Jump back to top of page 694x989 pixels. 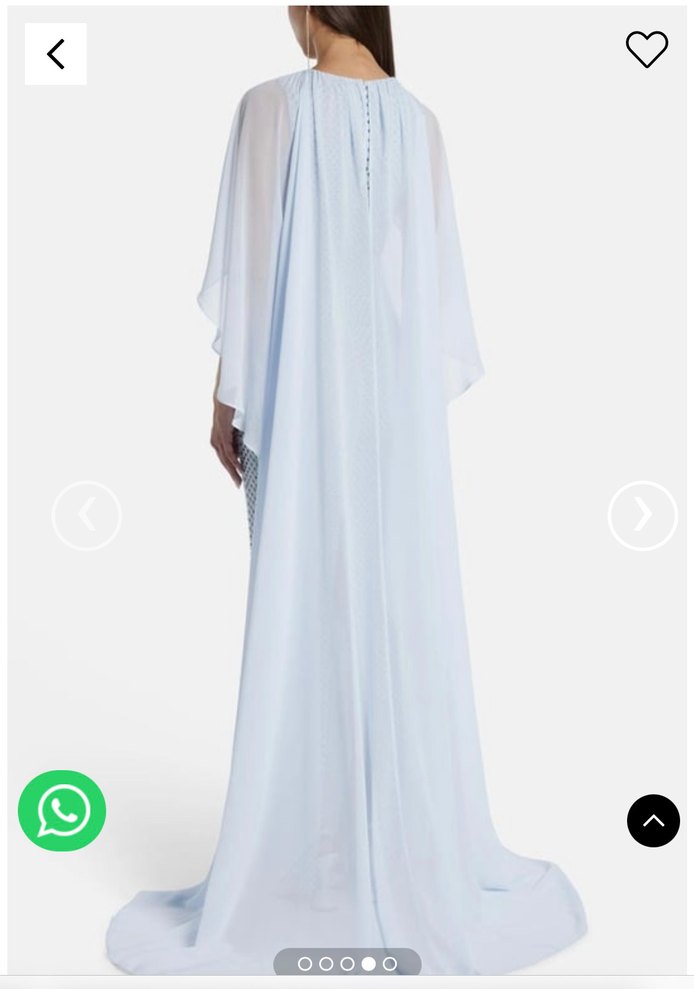click(653, 821)
